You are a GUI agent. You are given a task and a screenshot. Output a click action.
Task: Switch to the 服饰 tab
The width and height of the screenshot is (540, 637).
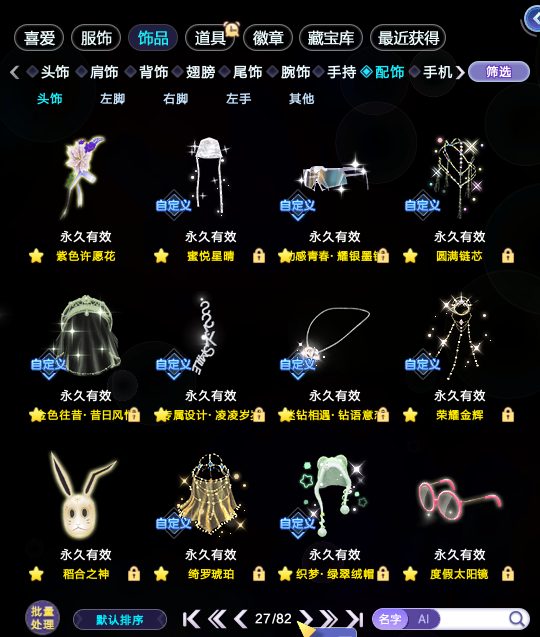(96, 38)
